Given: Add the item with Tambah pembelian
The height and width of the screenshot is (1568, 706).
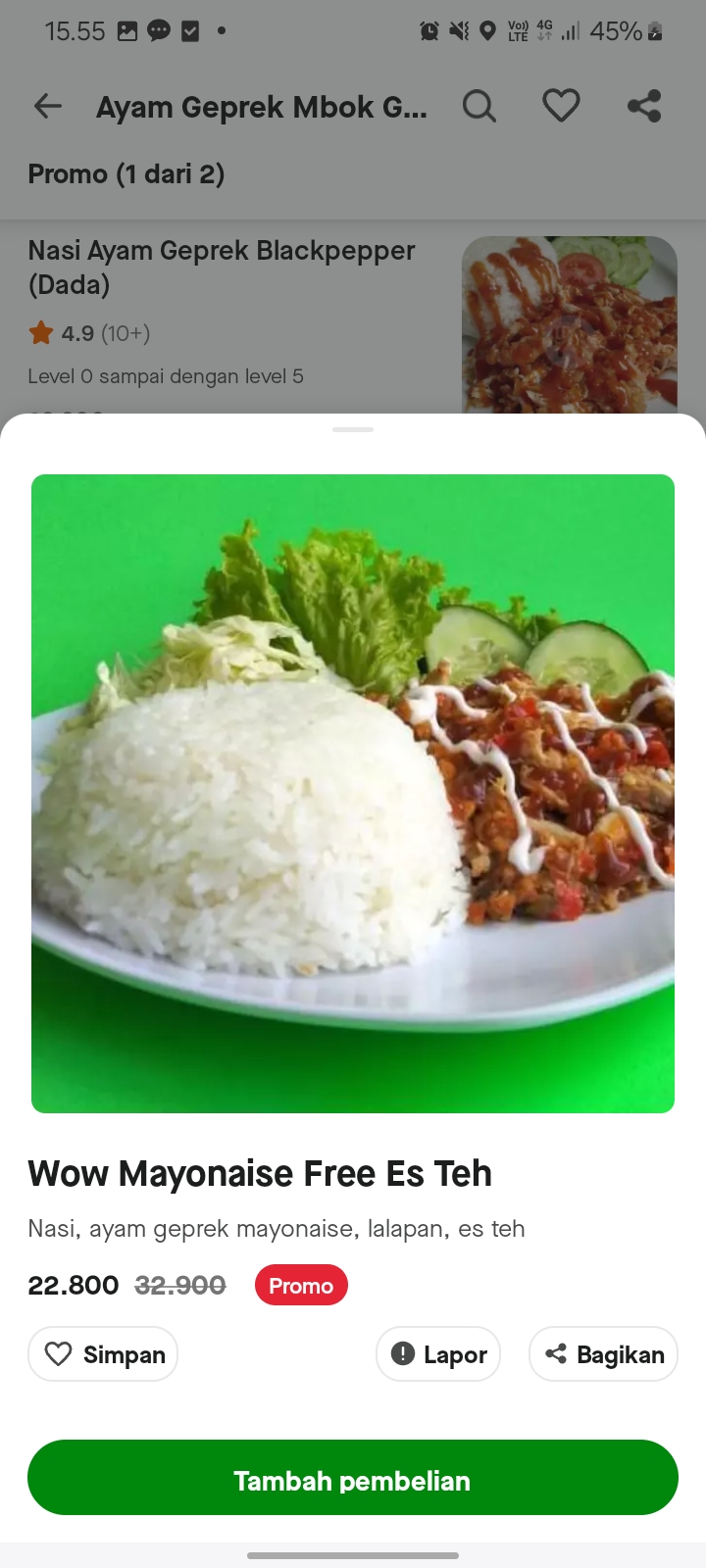Looking at the screenshot, I should [x=353, y=1478].
